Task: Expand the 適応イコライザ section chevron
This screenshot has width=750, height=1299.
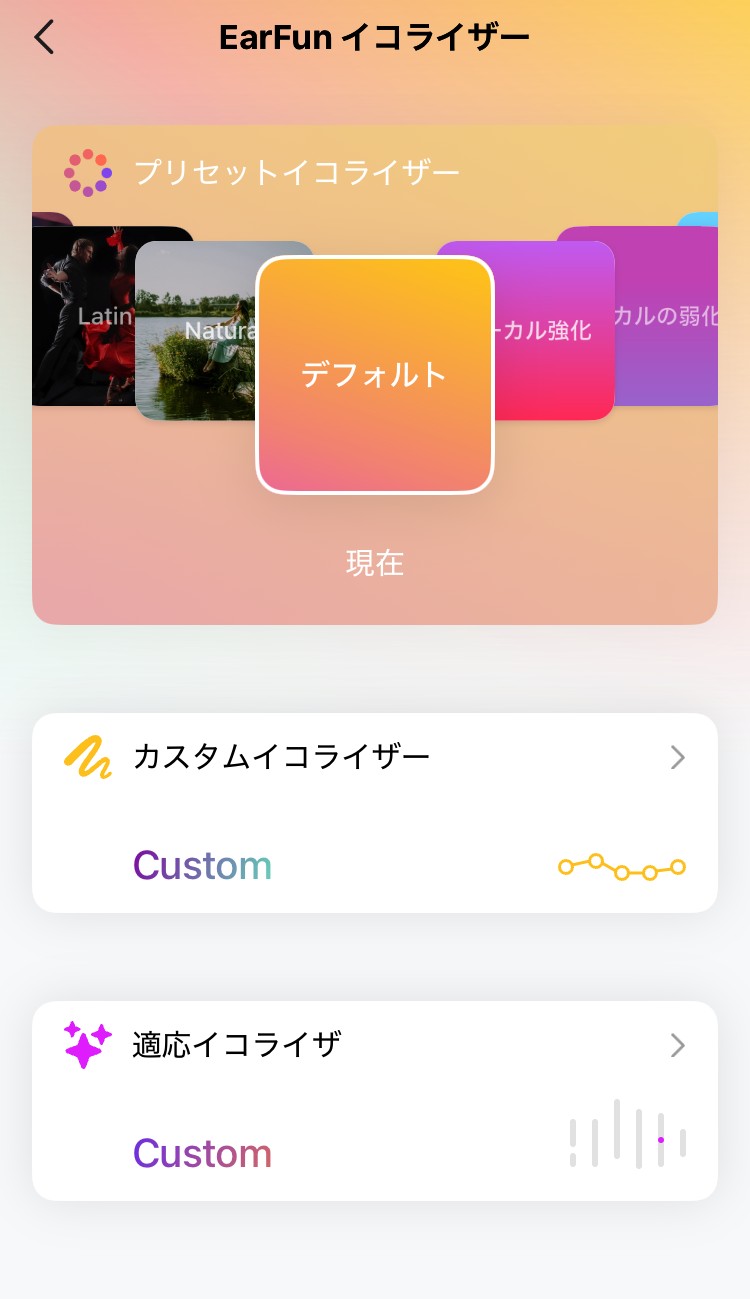Action: point(678,1046)
